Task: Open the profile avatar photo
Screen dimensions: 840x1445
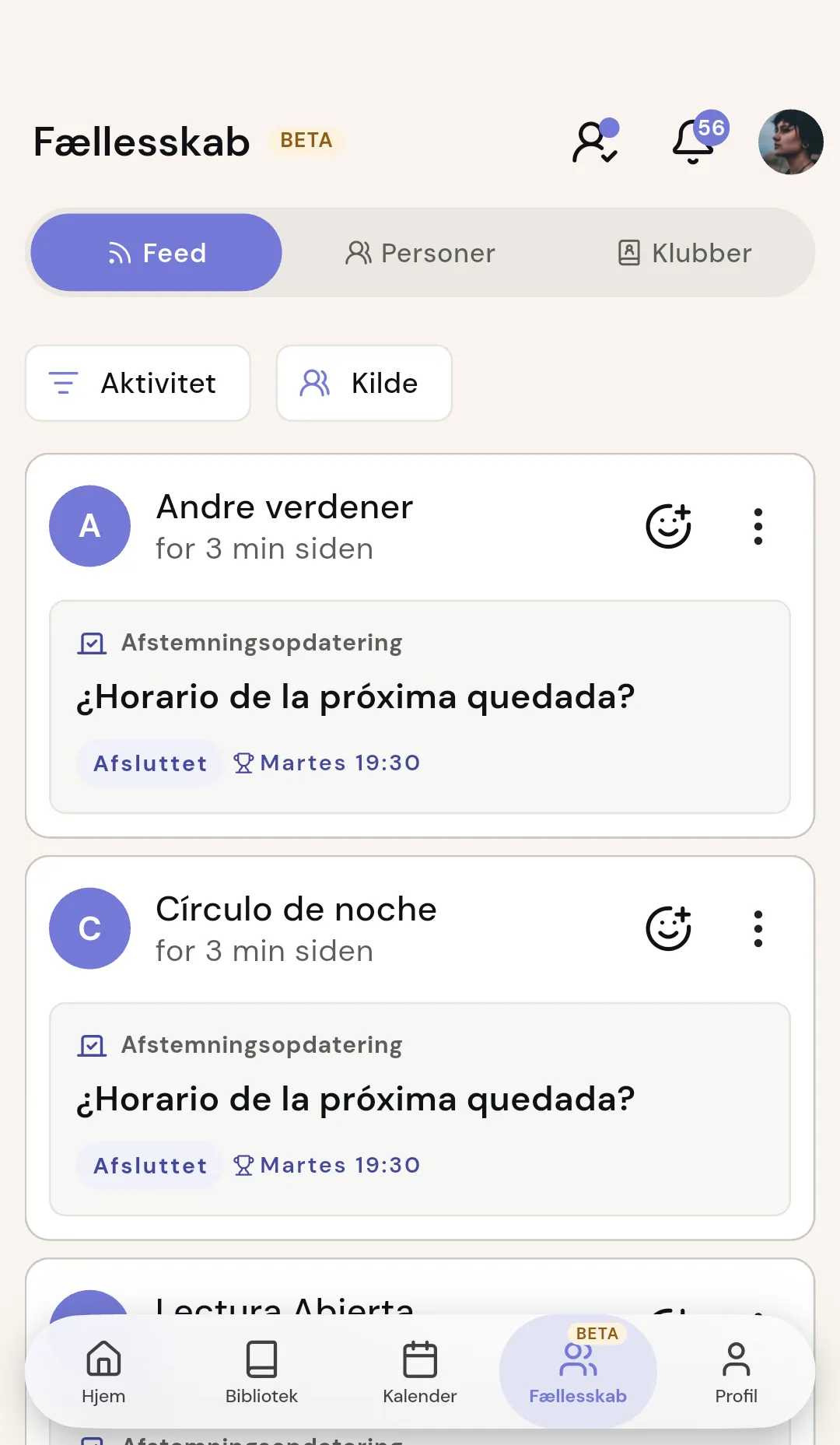Action: pyautogui.click(x=790, y=142)
